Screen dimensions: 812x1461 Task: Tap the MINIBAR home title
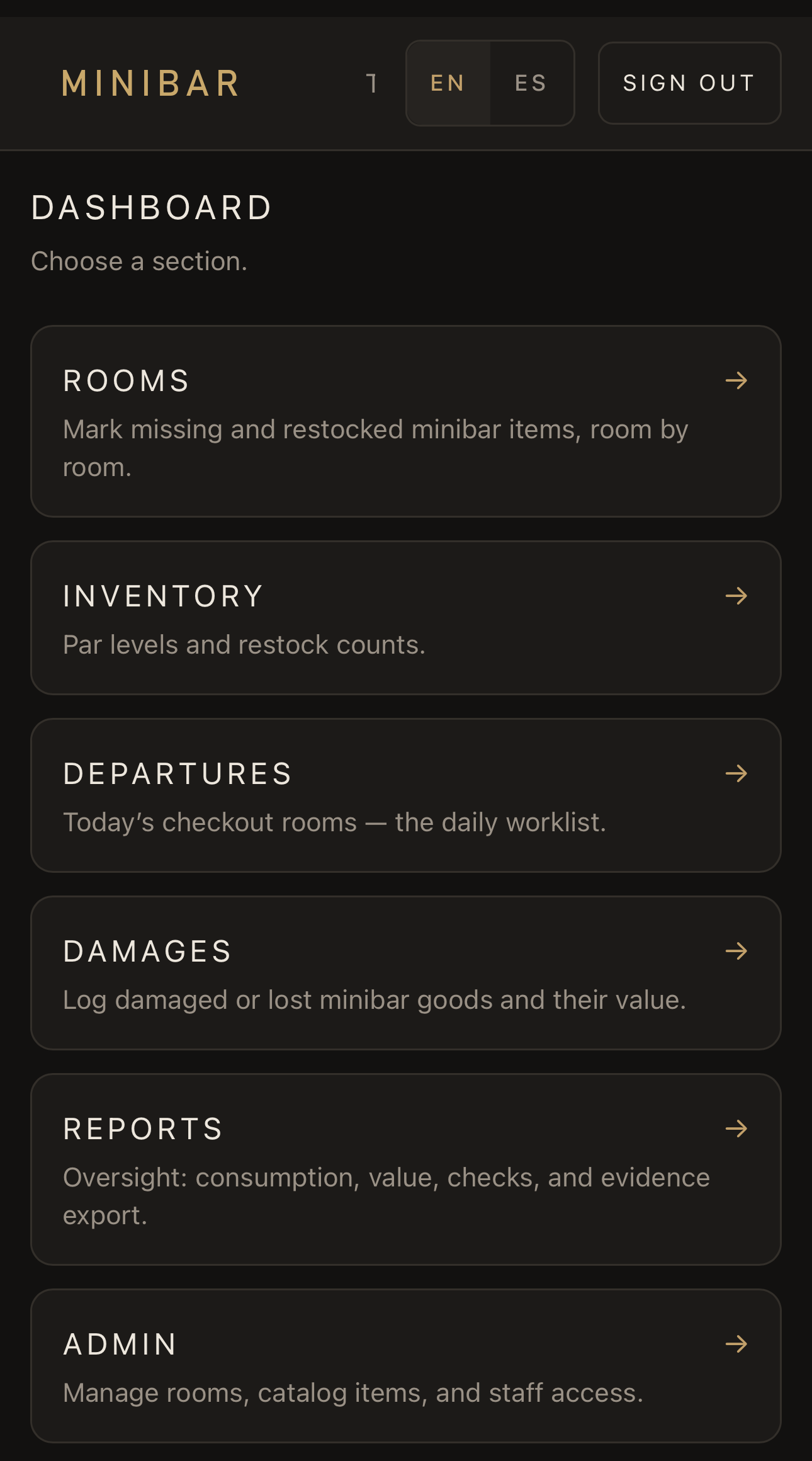(151, 83)
